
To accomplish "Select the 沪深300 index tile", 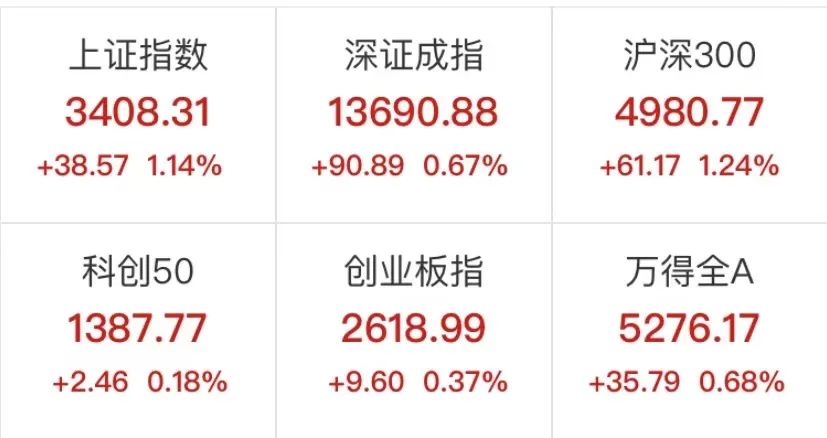I will [689, 112].
